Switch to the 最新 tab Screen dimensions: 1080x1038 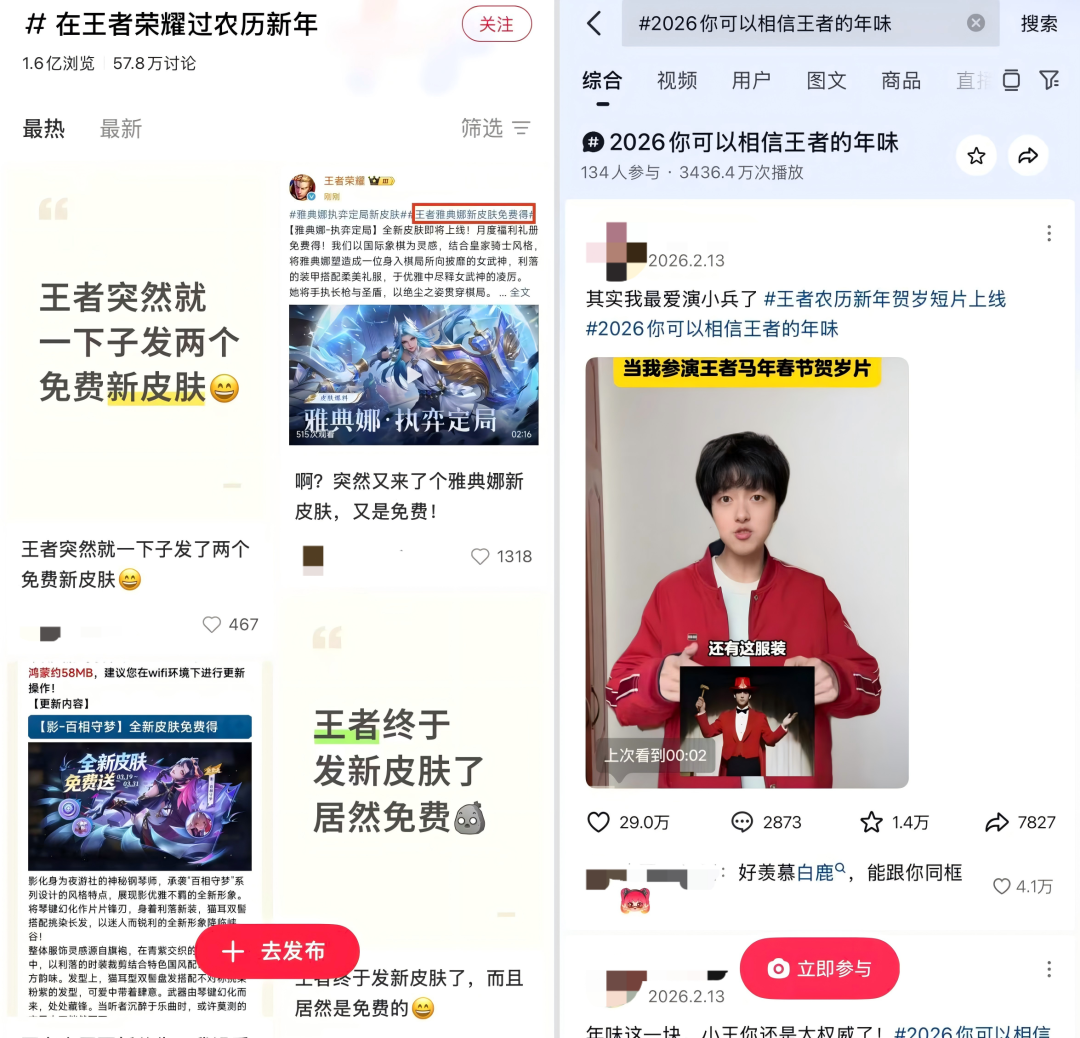[x=120, y=128]
